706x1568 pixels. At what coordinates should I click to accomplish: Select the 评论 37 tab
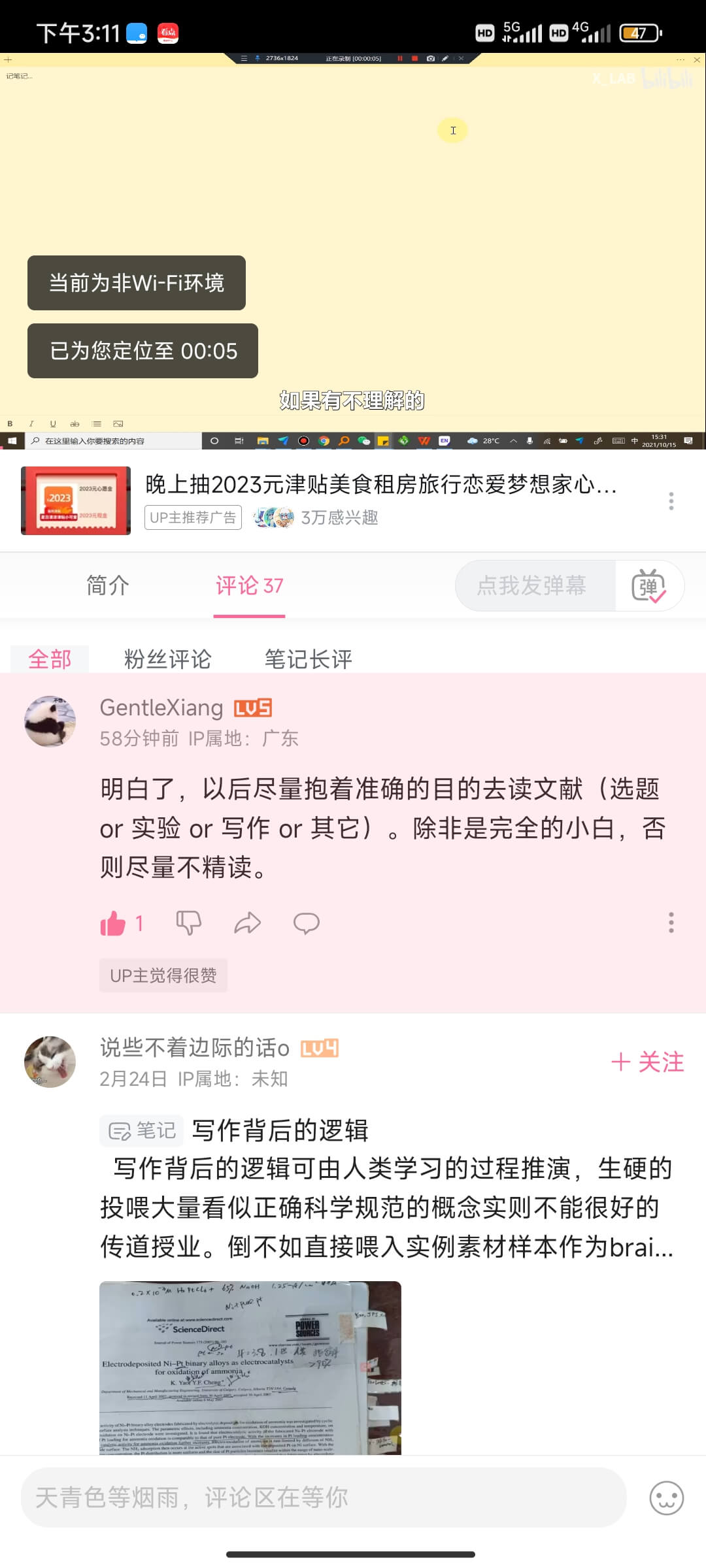[249, 585]
